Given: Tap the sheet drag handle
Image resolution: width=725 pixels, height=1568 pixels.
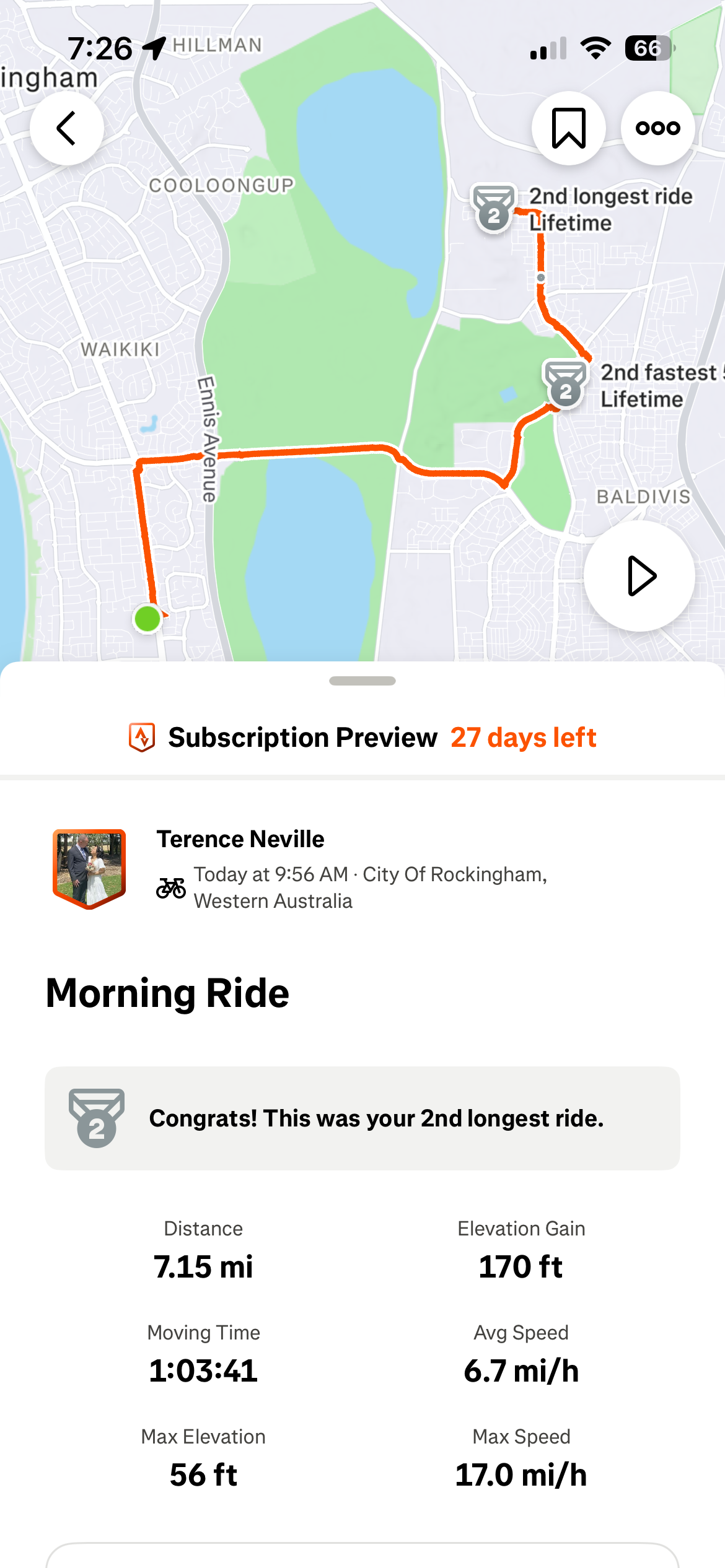Looking at the screenshot, I should 362,681.
